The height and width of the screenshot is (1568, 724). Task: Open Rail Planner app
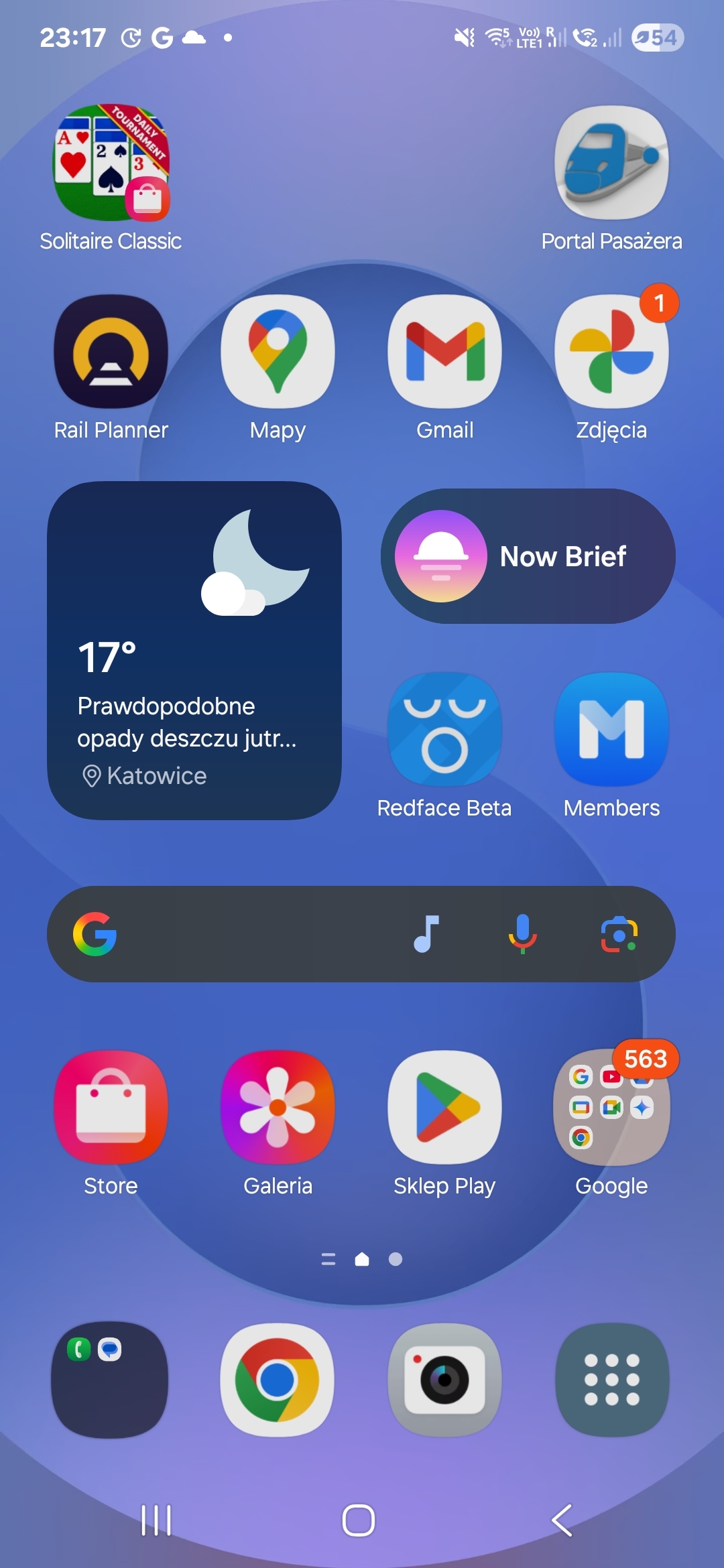click(111, 352)
